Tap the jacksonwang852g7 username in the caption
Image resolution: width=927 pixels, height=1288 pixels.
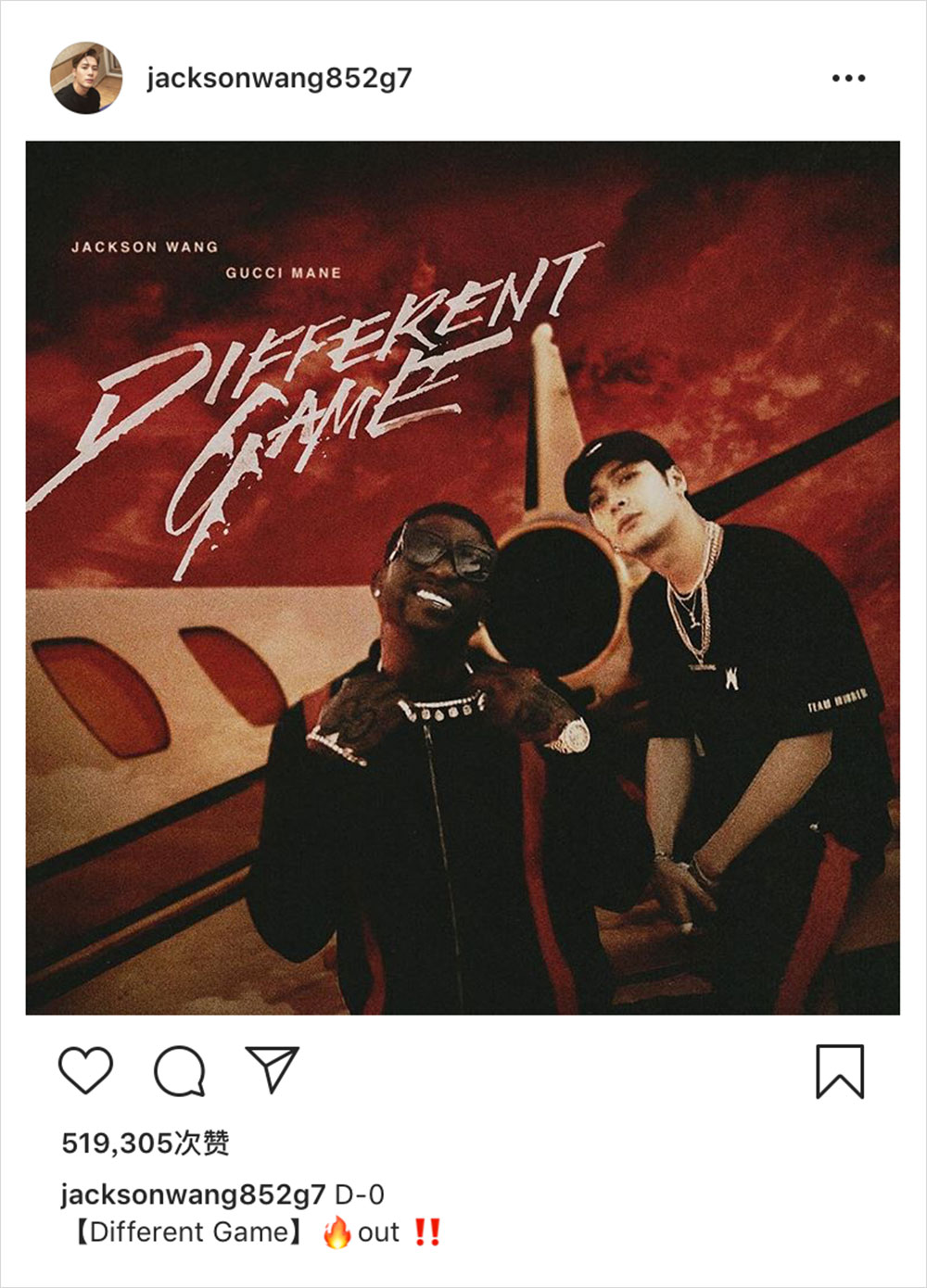point(193,1194)
